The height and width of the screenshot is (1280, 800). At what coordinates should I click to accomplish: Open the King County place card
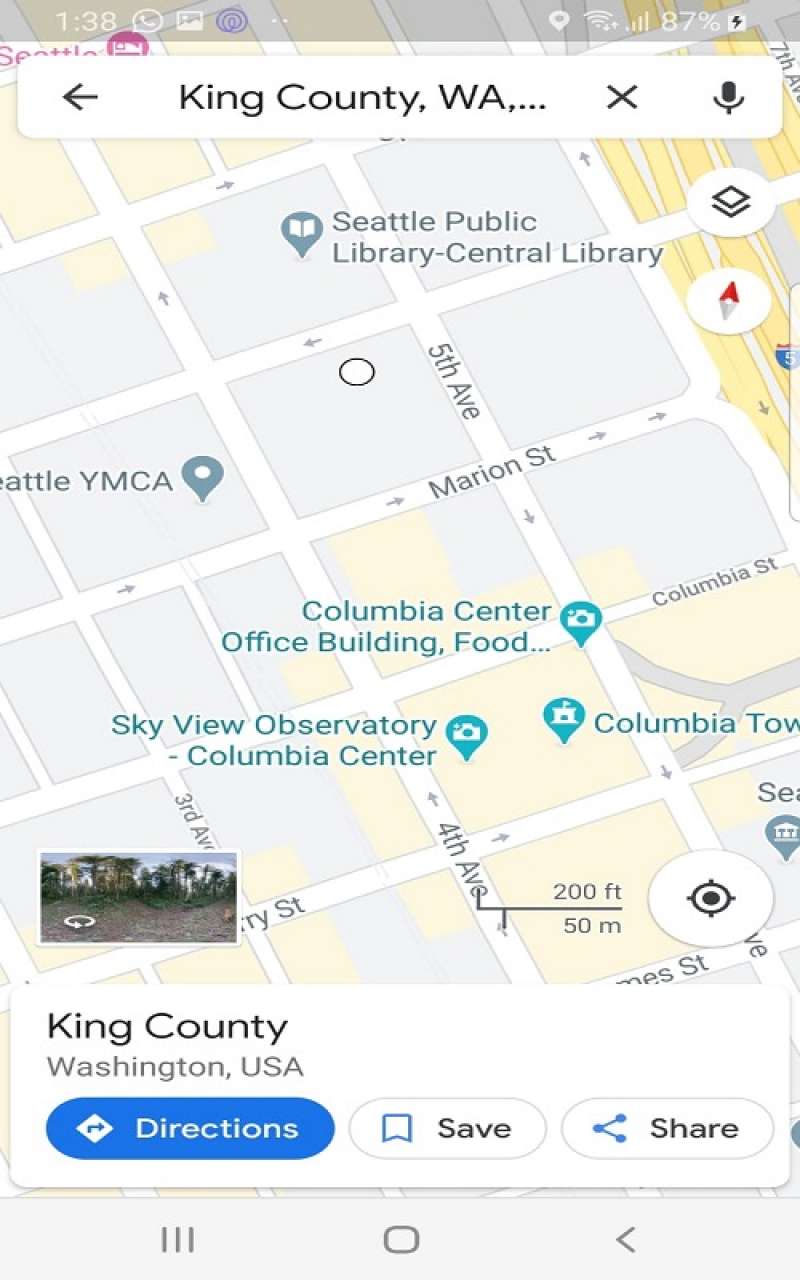tap(300, 1043)
